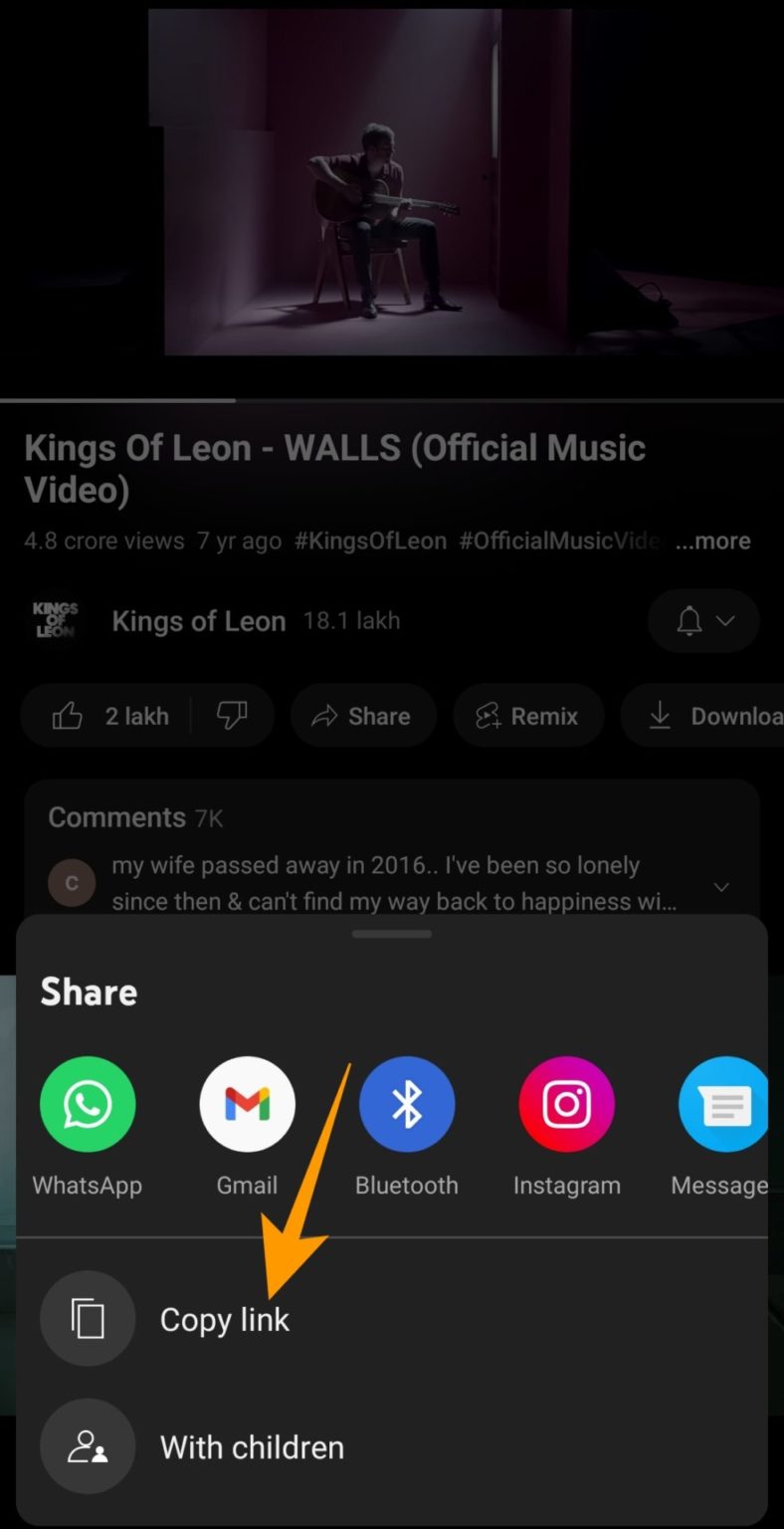Tap the Share chip under the video

click(x=361, y=716)
